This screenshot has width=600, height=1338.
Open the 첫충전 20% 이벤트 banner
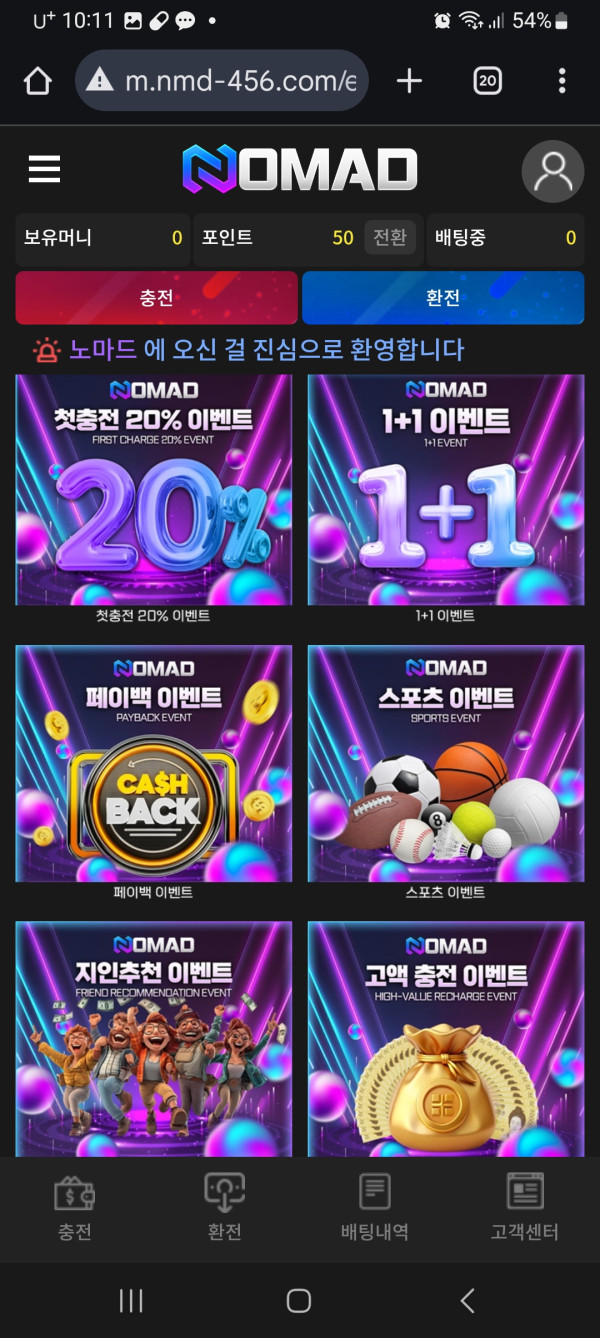click(x=154, y=490)
